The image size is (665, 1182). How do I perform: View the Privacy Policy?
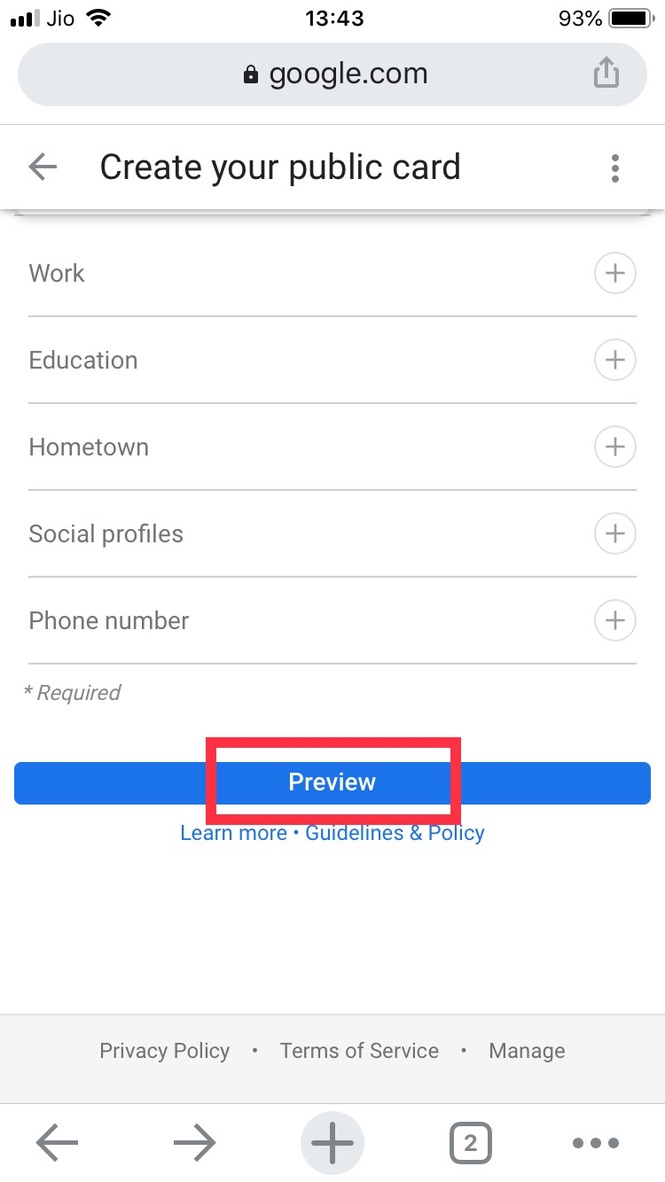pyautogui.click(x=164, y=1051)
